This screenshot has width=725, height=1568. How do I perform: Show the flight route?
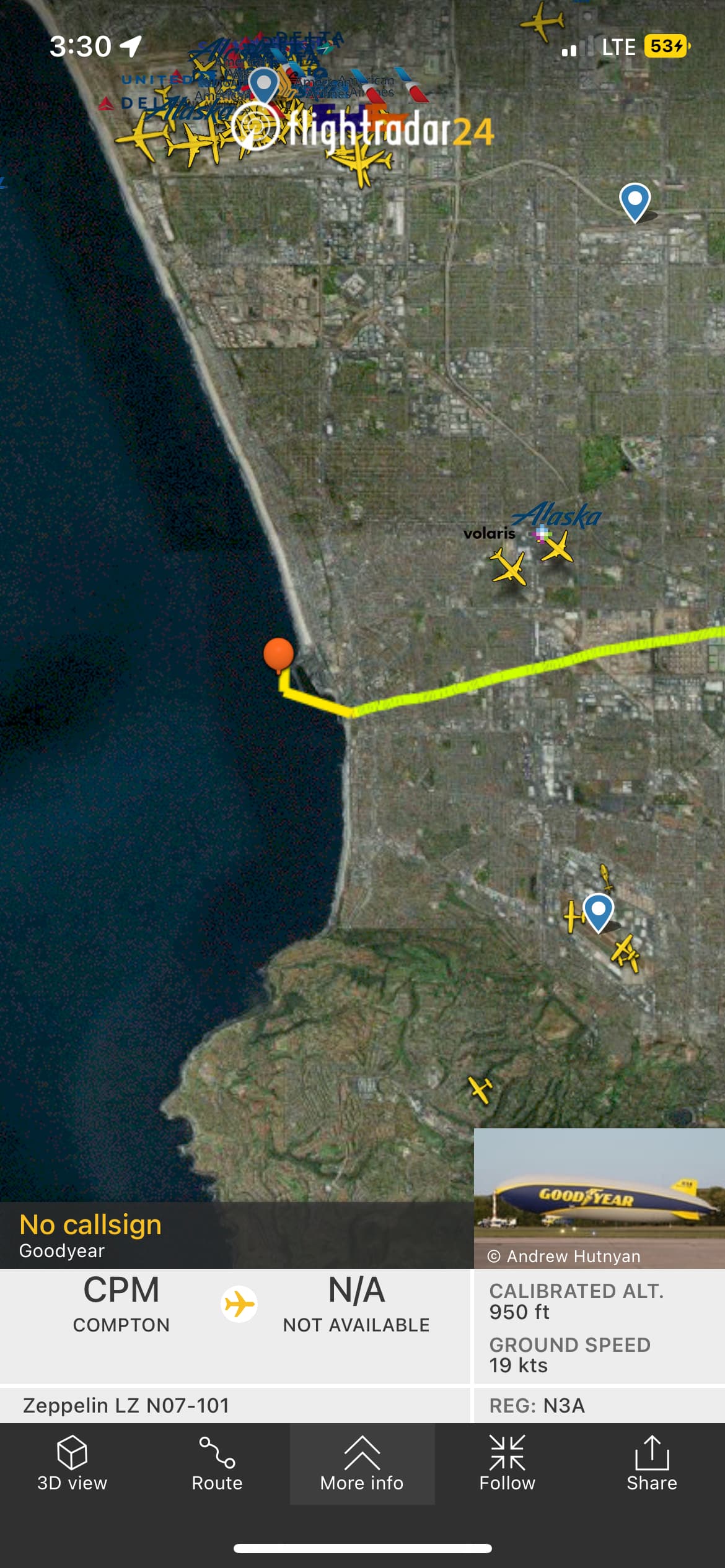coord(217,1464)
